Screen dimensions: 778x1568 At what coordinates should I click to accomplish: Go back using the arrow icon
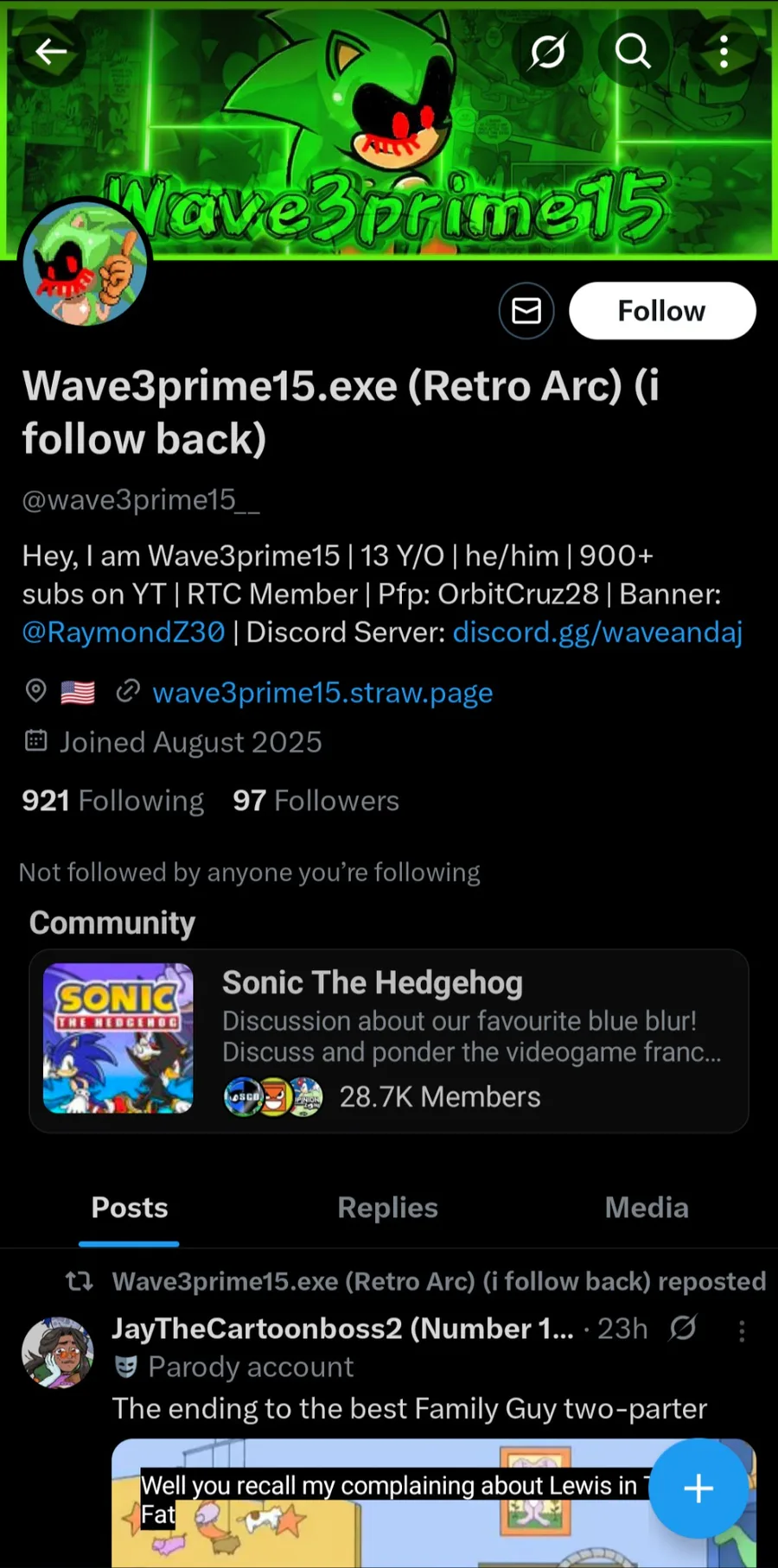point(51,53)
